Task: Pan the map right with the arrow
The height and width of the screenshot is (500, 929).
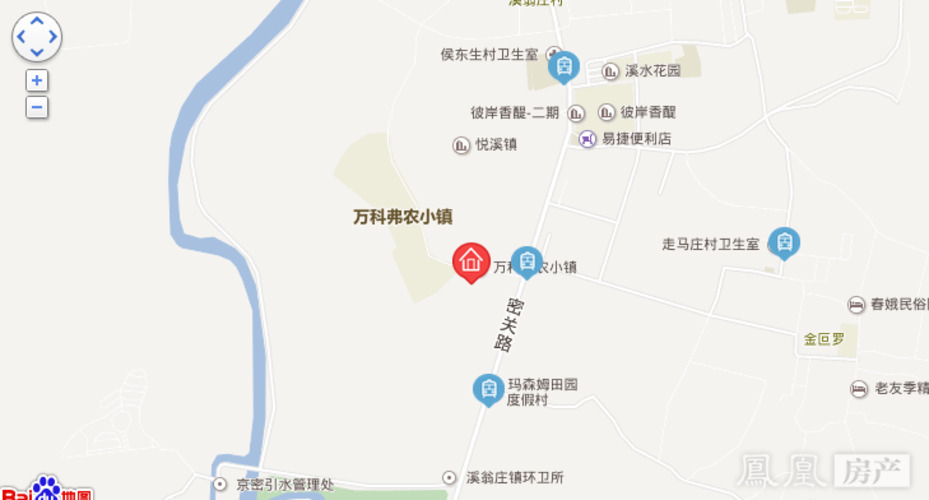Action: (52, 38)
